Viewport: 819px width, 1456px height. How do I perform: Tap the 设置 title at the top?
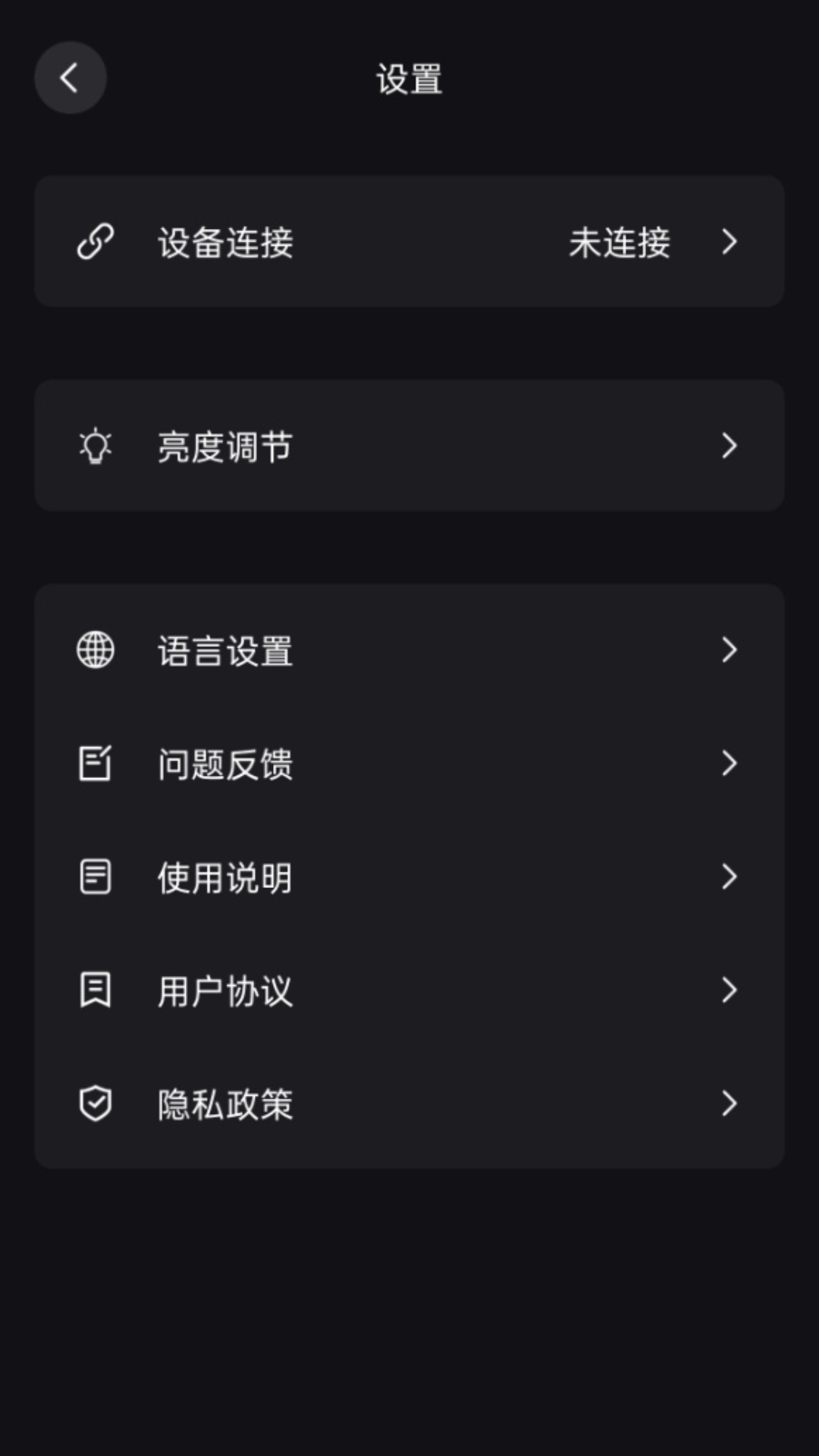tap(409, 78)
